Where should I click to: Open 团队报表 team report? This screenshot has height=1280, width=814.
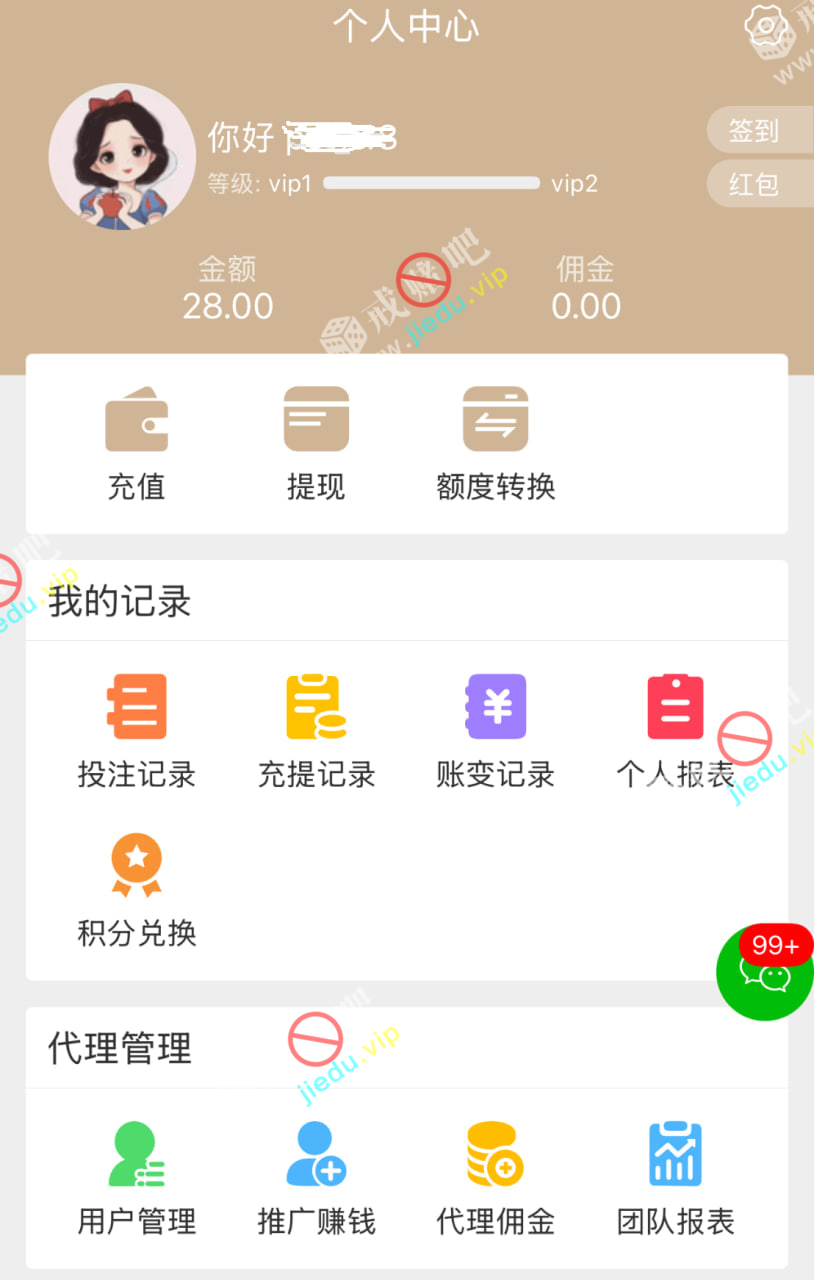(675, 1178)
